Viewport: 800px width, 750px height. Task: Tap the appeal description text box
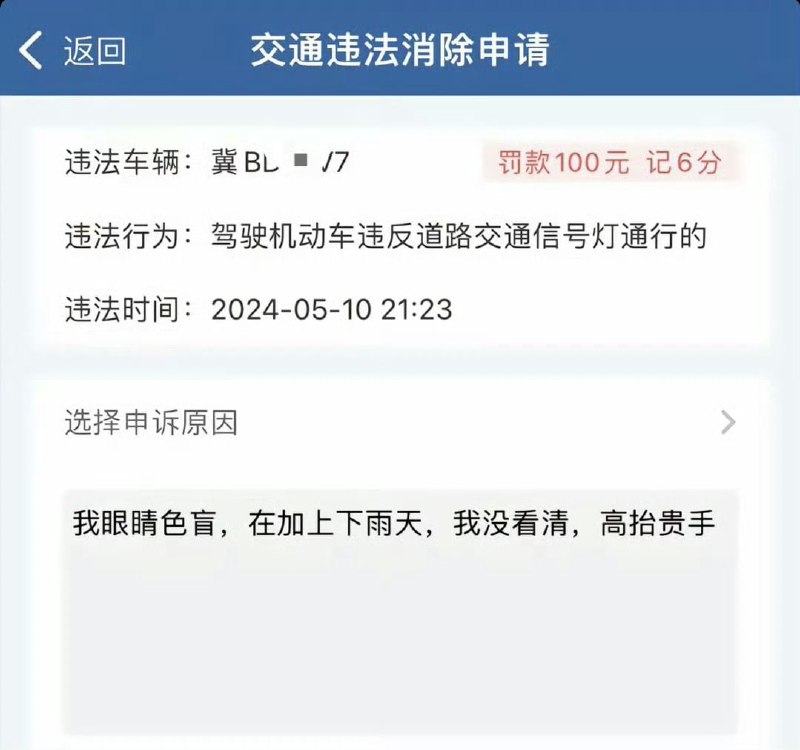tap(400, 612)
